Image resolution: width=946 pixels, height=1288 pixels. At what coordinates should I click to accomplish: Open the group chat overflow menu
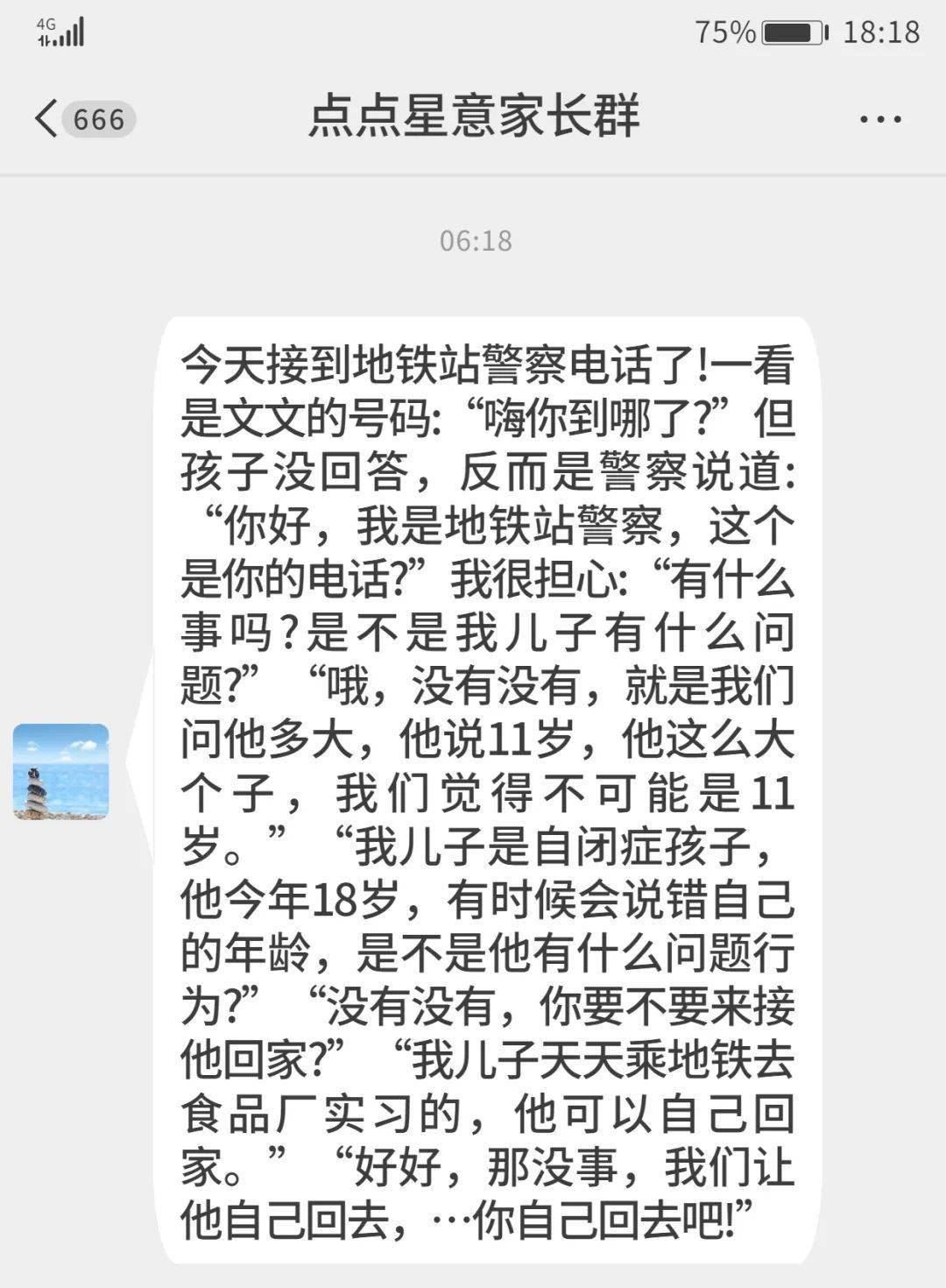[x=880, y=119]
